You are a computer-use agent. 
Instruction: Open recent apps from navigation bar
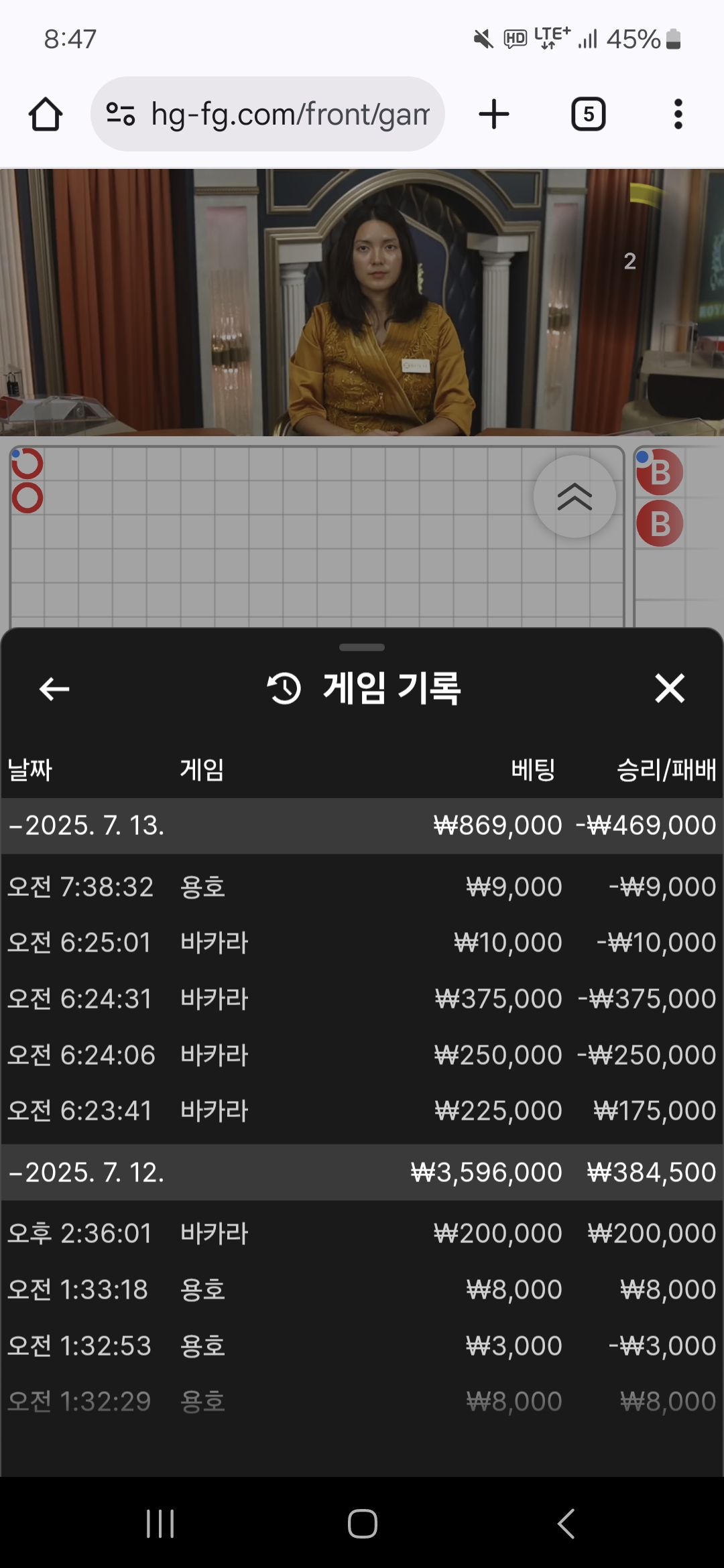point(160,1524)
